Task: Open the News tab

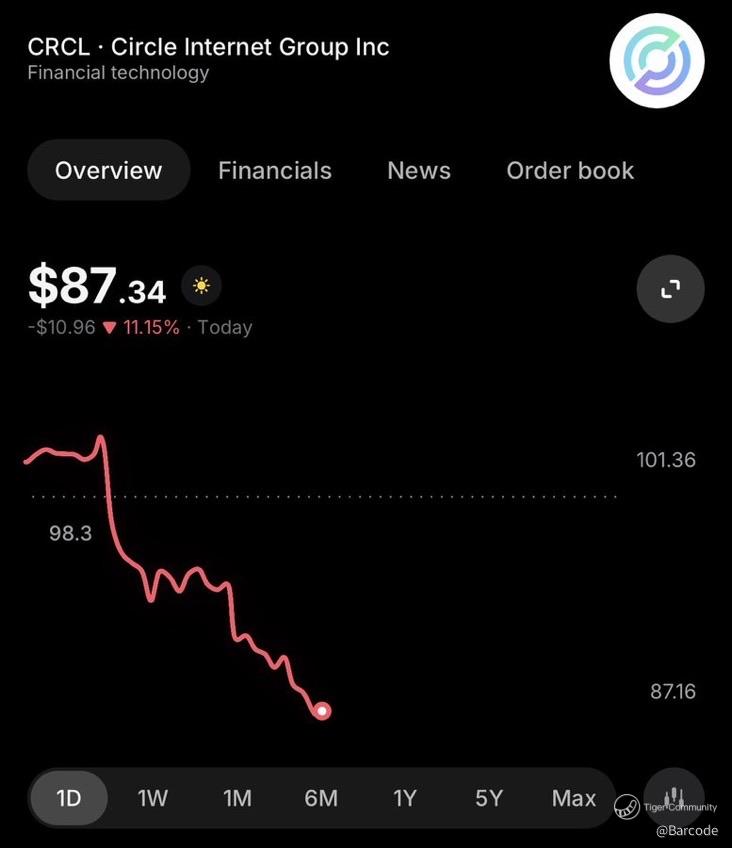Action: pos(419,170)
